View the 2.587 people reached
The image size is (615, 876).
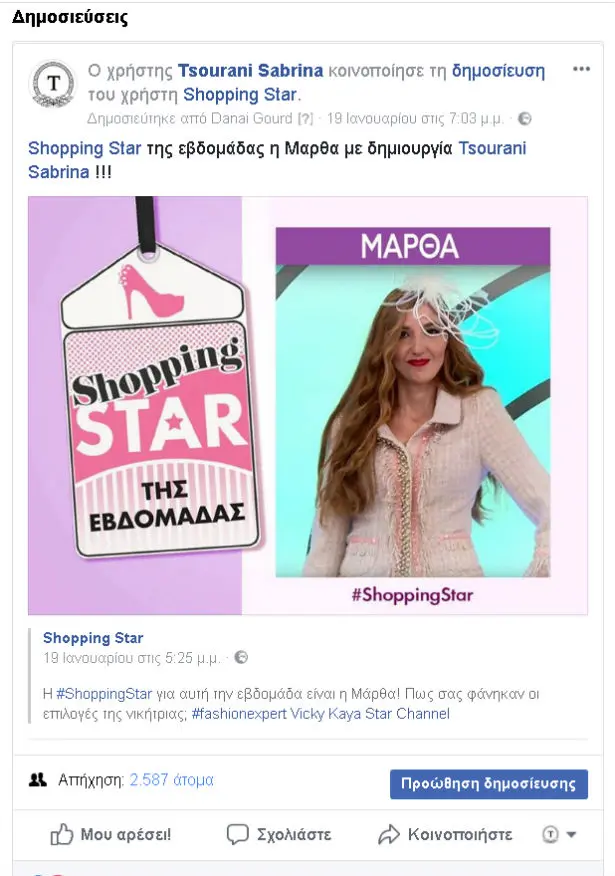[171, 780]
